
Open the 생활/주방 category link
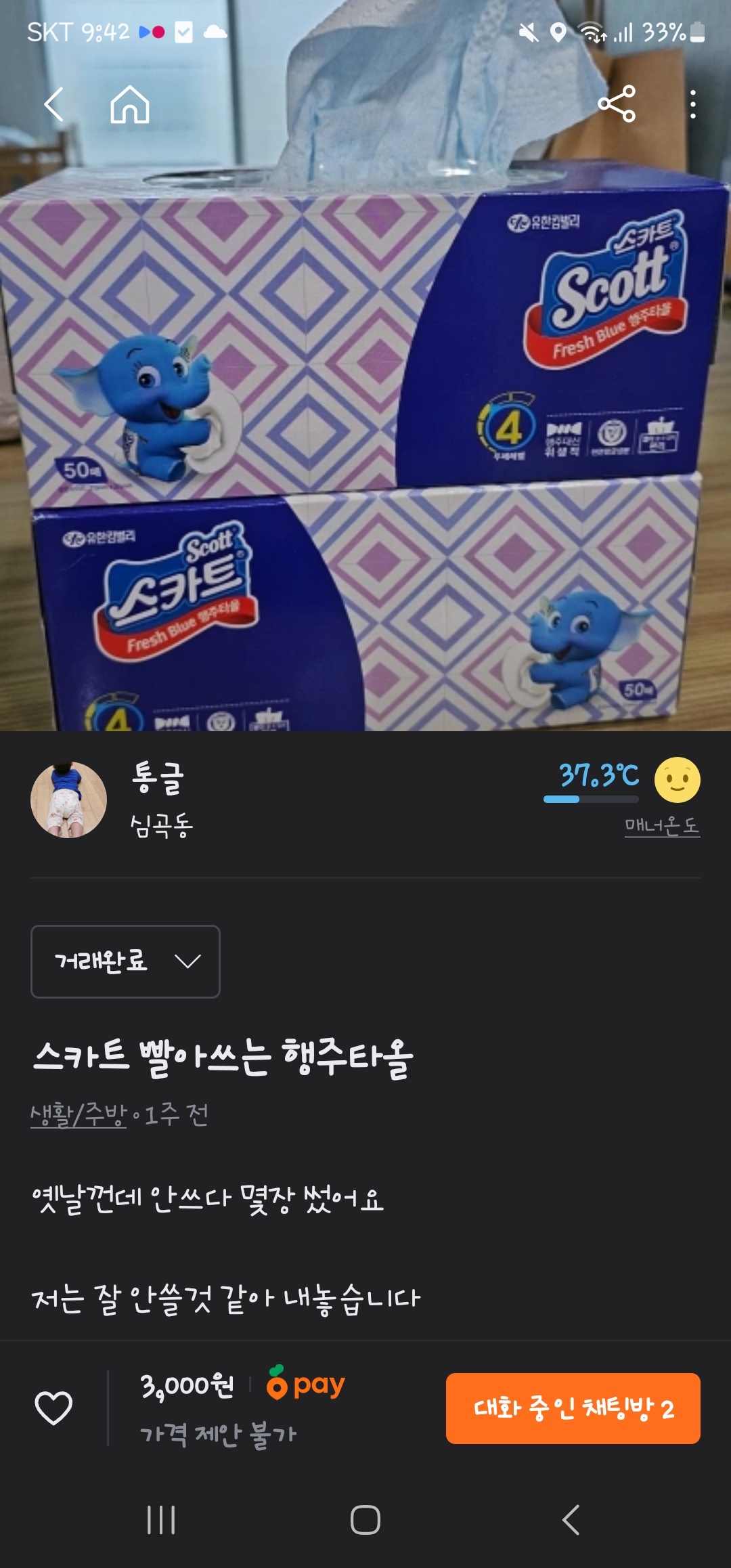click(x=79, y=1114)
